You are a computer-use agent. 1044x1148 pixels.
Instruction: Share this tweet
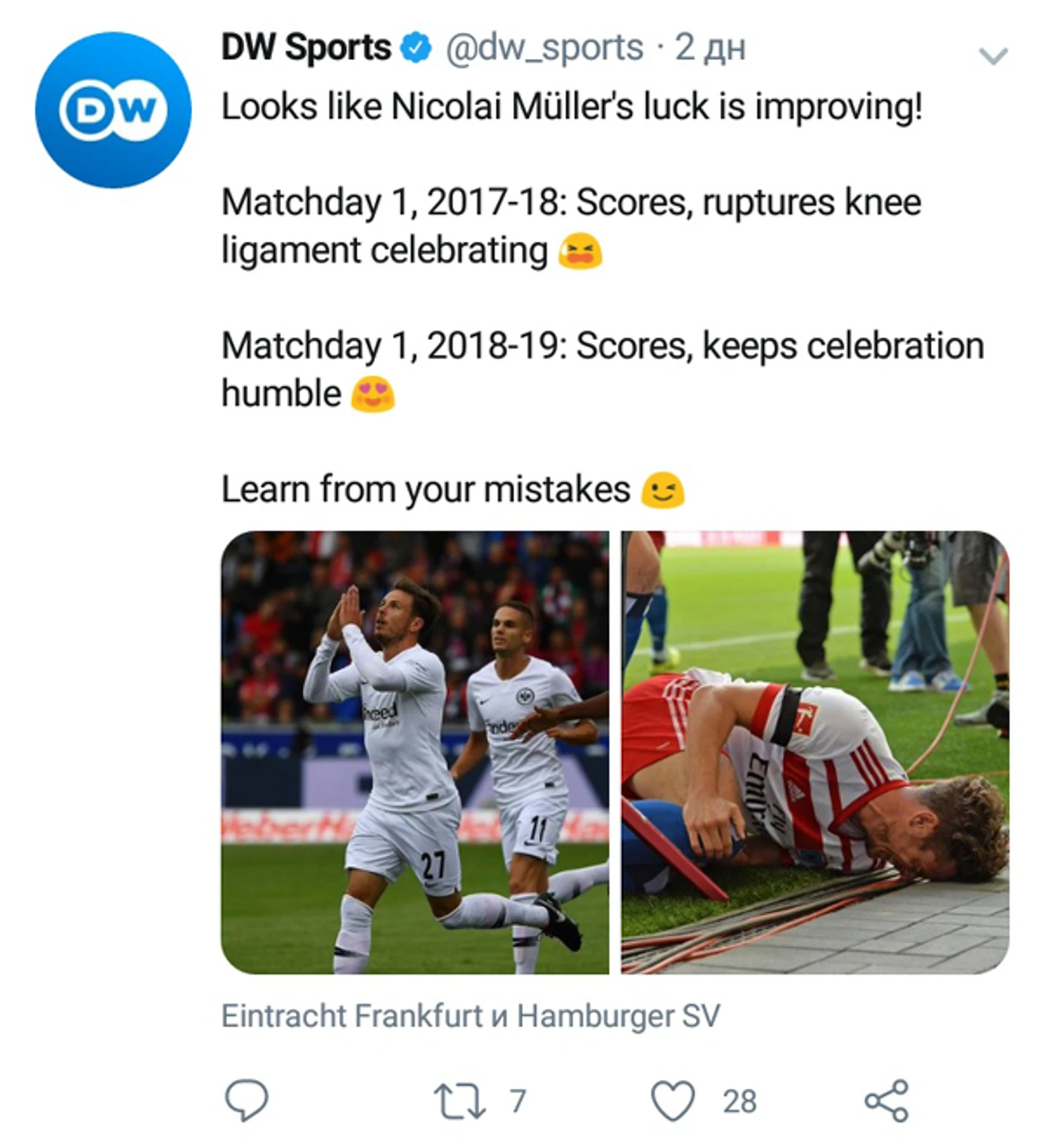(x=886, y=1101)
